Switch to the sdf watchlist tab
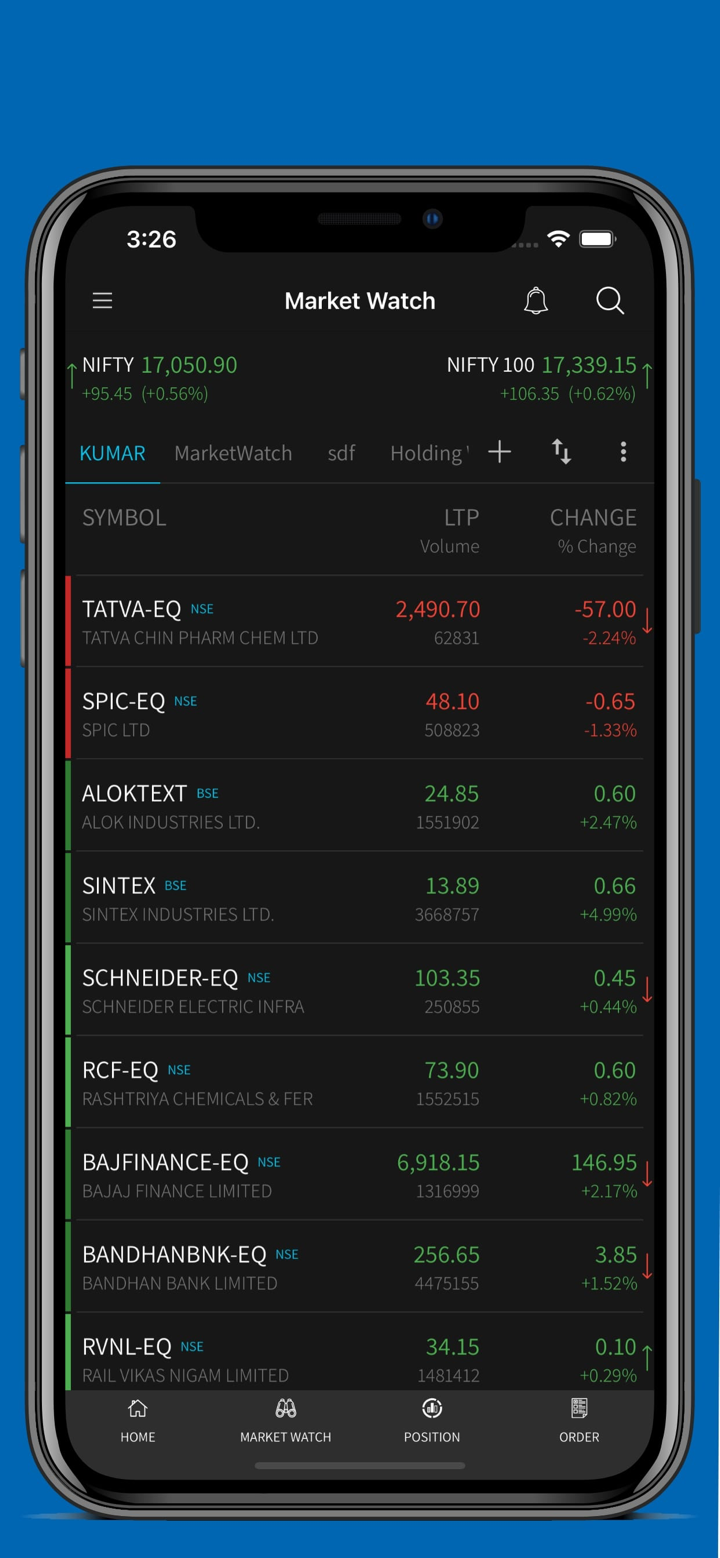The image size is (720, 1558). tap(341, 453)
